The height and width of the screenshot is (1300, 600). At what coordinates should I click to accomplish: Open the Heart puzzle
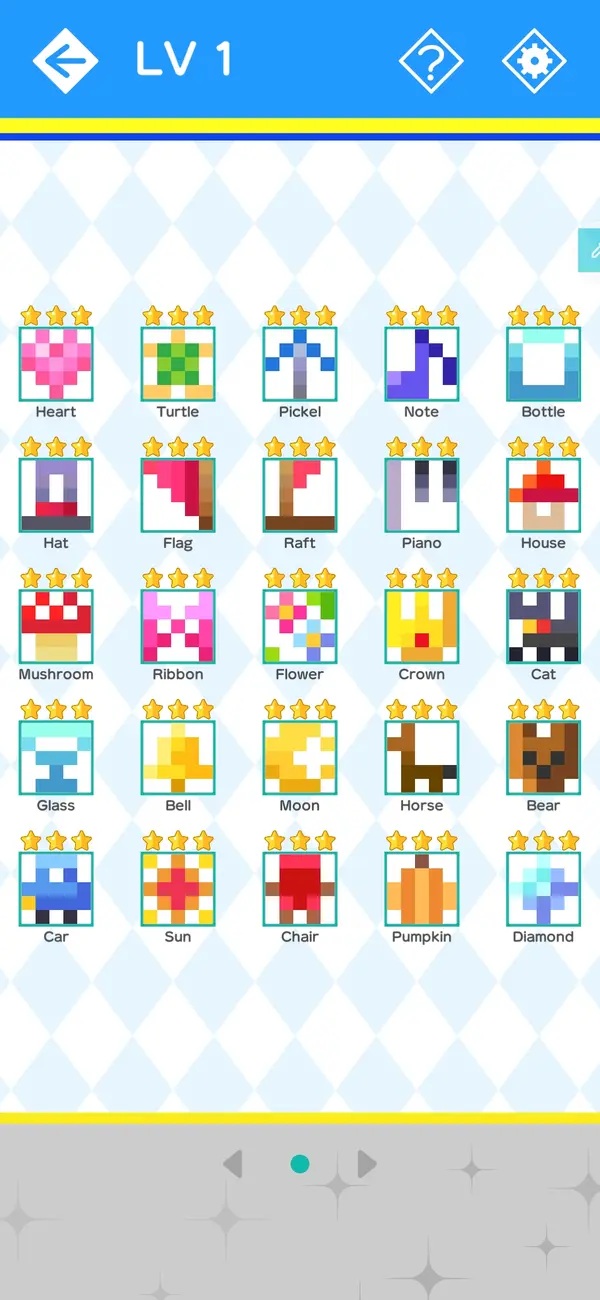pos(56,364)
